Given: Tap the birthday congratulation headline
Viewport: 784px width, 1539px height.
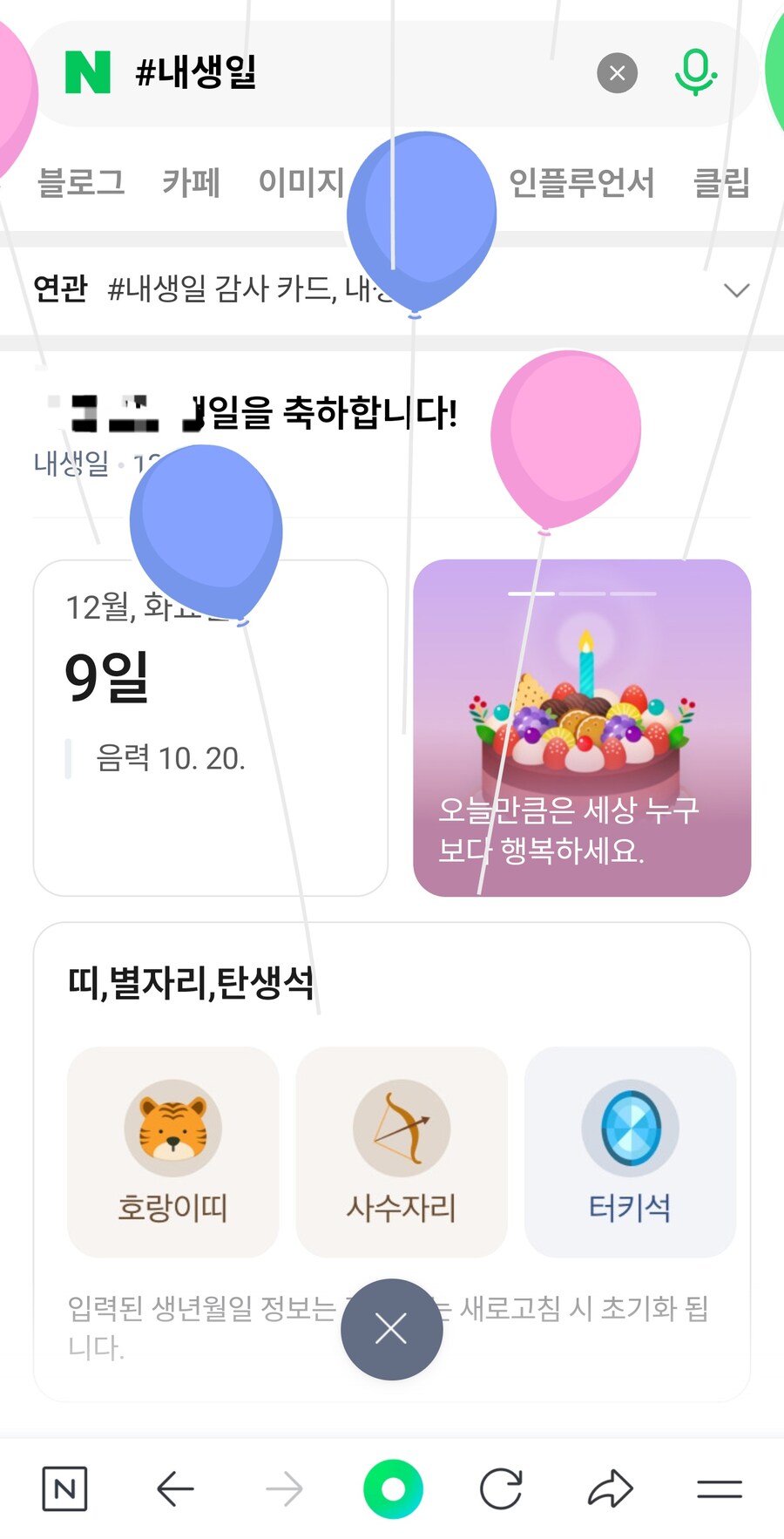Looking at the screenshot, I should (x=253, y=413).
